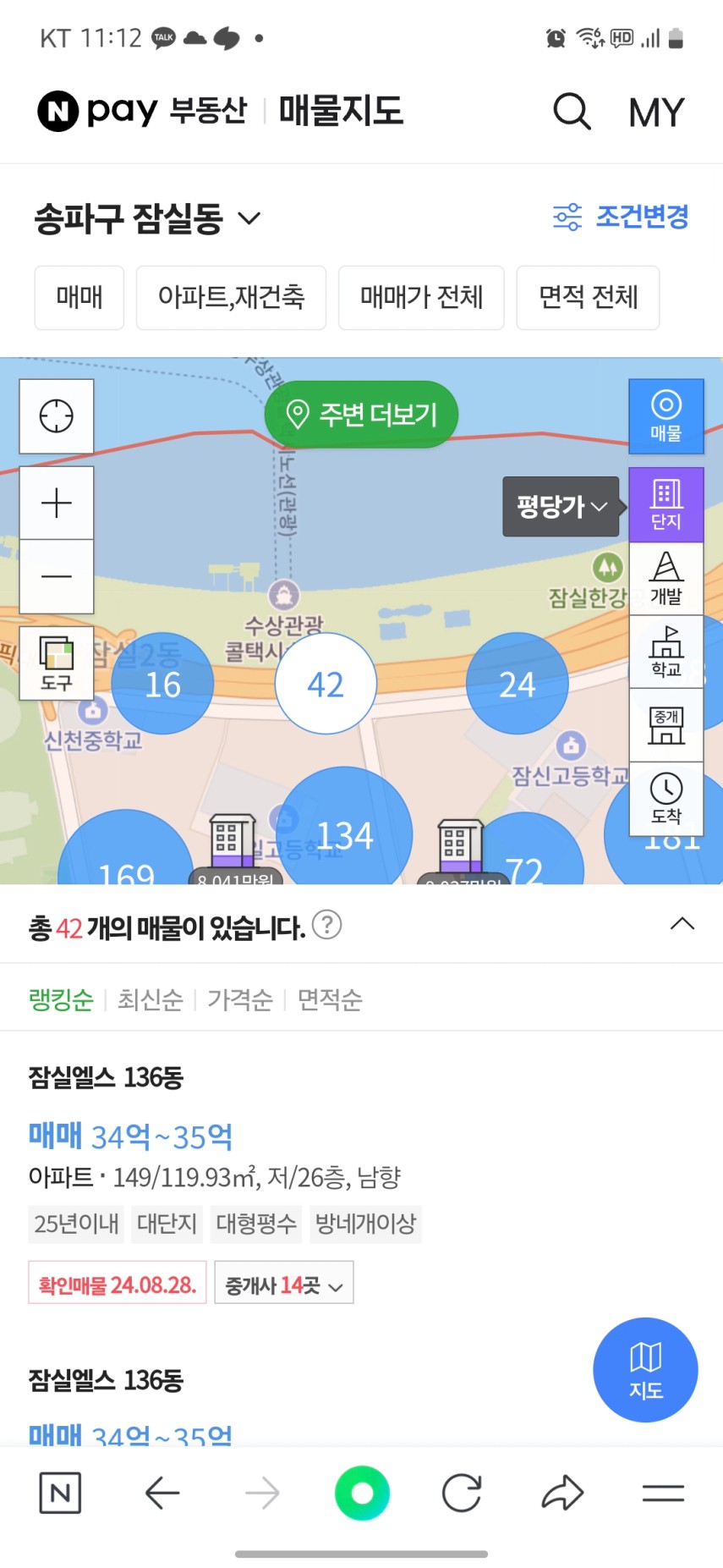Viewport: 723px width, 1568px height.
Task: Expand the 송파구 잠실동 location dropdown
Action: 147,218
